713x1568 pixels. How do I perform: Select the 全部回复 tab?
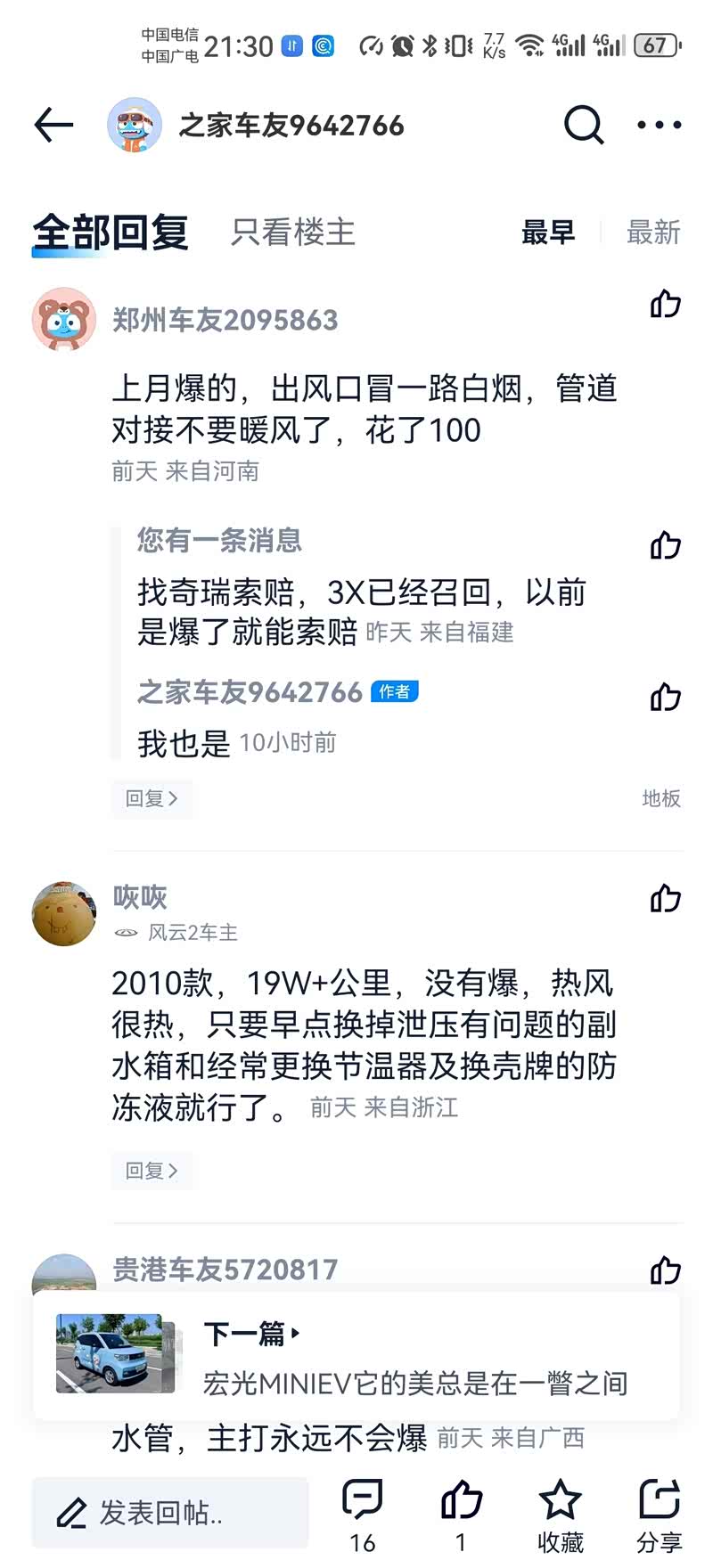pyautogui.click(x=111, y=233)
